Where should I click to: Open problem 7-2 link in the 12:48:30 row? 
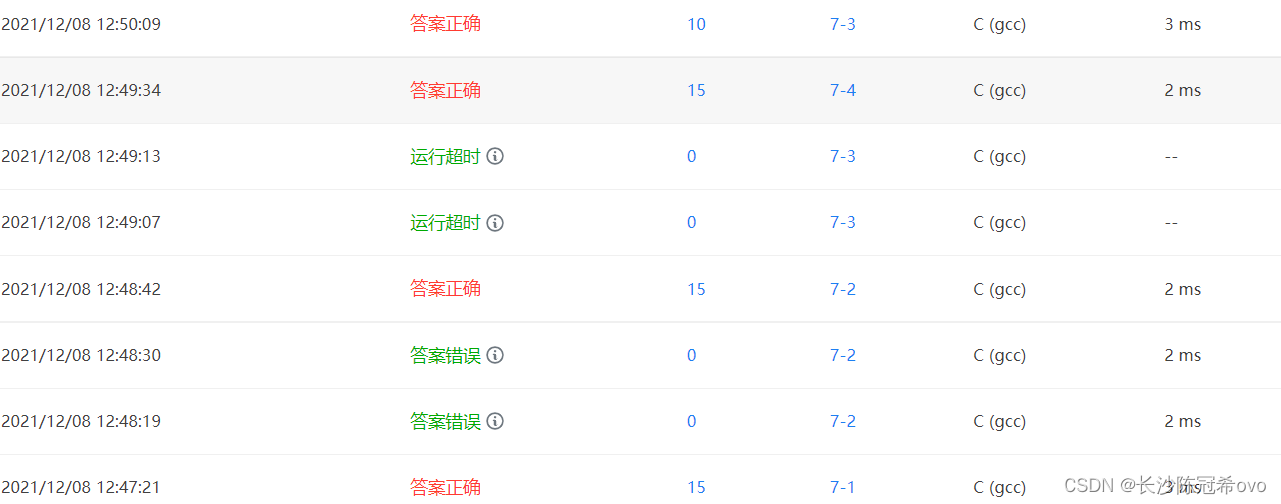[x=842, y=355]
